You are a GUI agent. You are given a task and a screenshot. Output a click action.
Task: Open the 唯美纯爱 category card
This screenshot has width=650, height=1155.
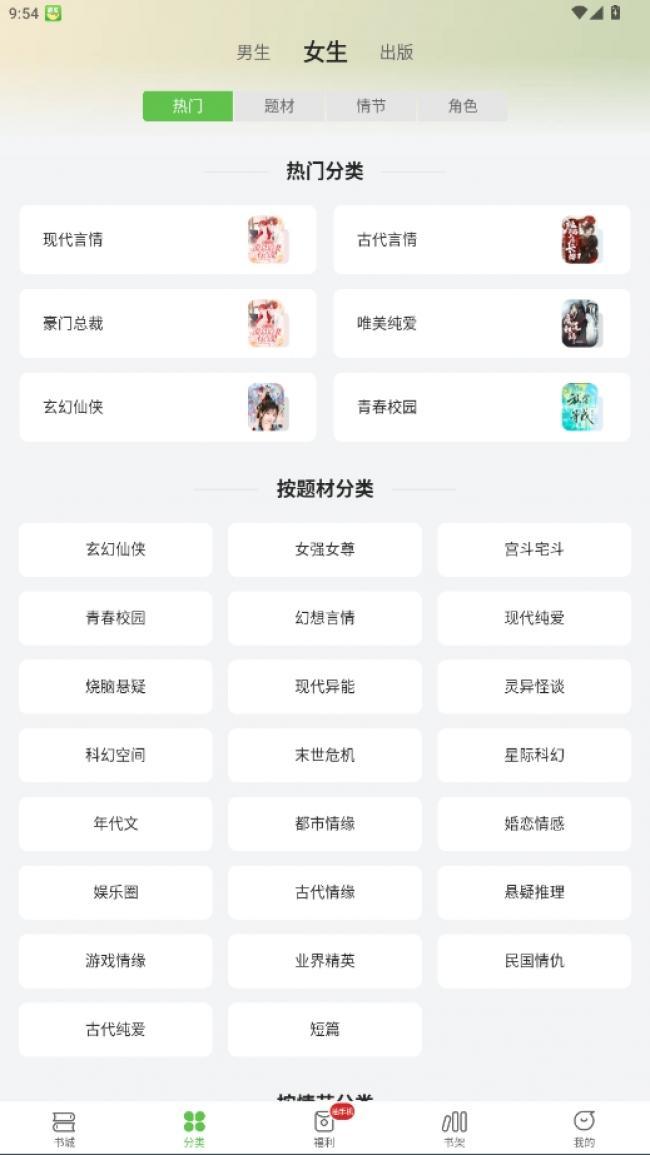[481, 324]
